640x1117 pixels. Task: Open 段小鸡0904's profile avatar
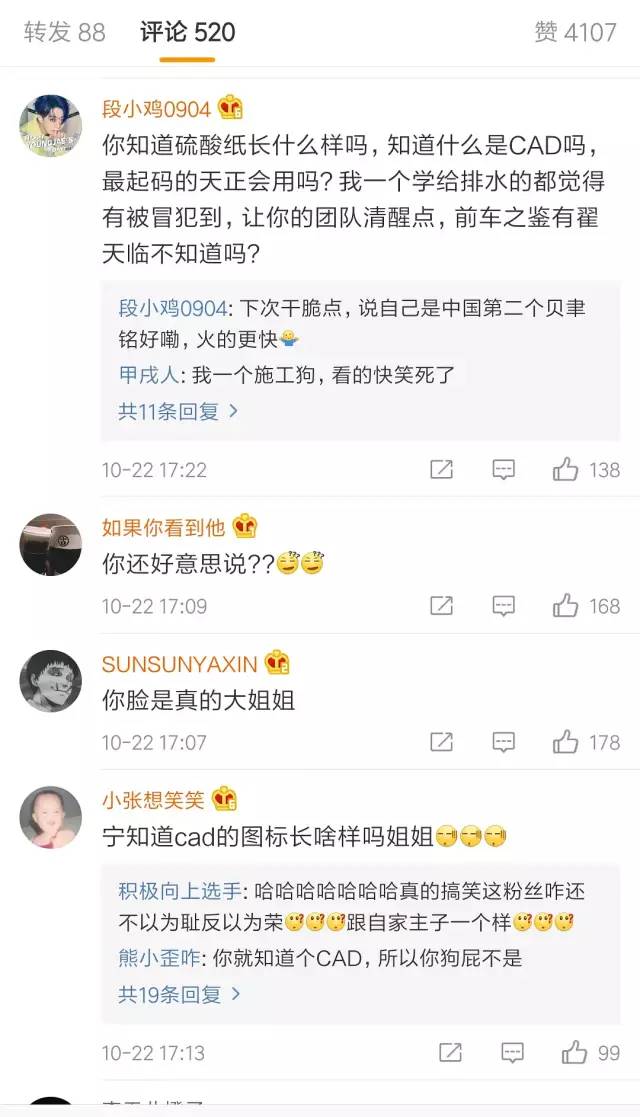point(50,126)
